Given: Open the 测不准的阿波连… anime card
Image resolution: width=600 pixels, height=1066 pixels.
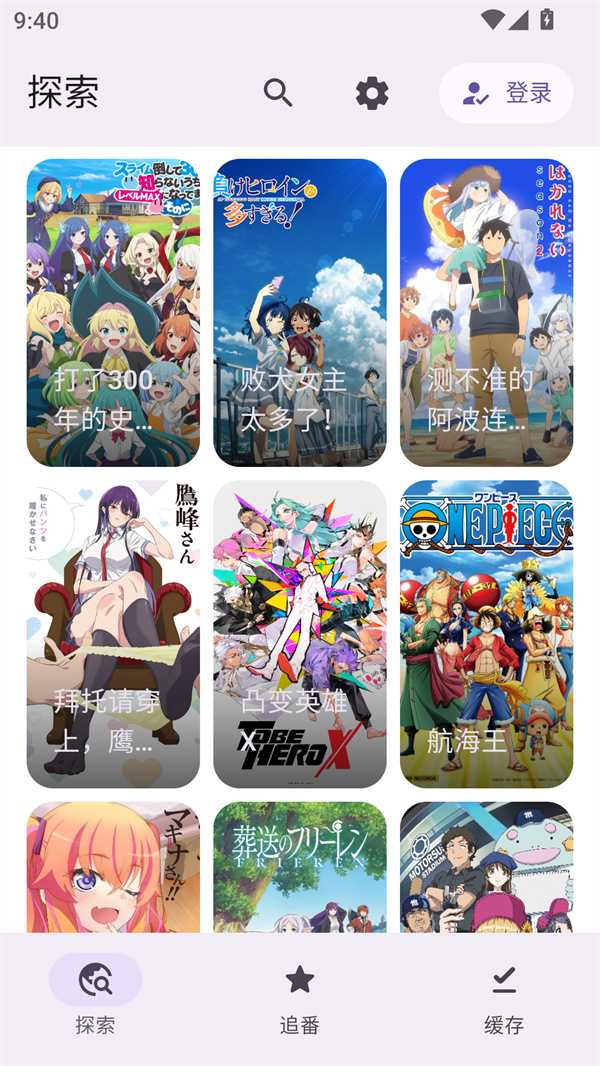Looking at the screenshot, I should [487, 312].
